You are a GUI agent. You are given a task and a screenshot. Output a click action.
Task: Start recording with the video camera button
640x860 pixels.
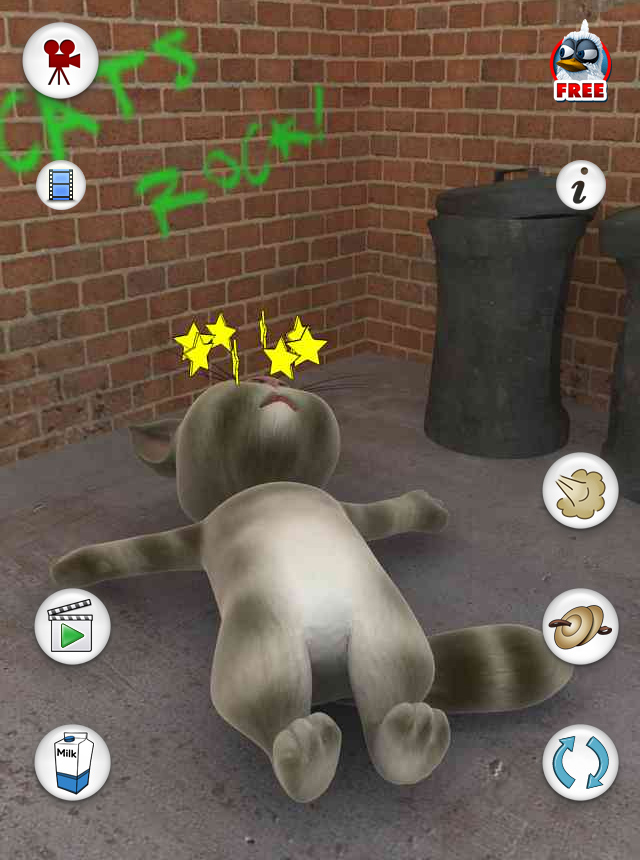click(x=60, y=60)
